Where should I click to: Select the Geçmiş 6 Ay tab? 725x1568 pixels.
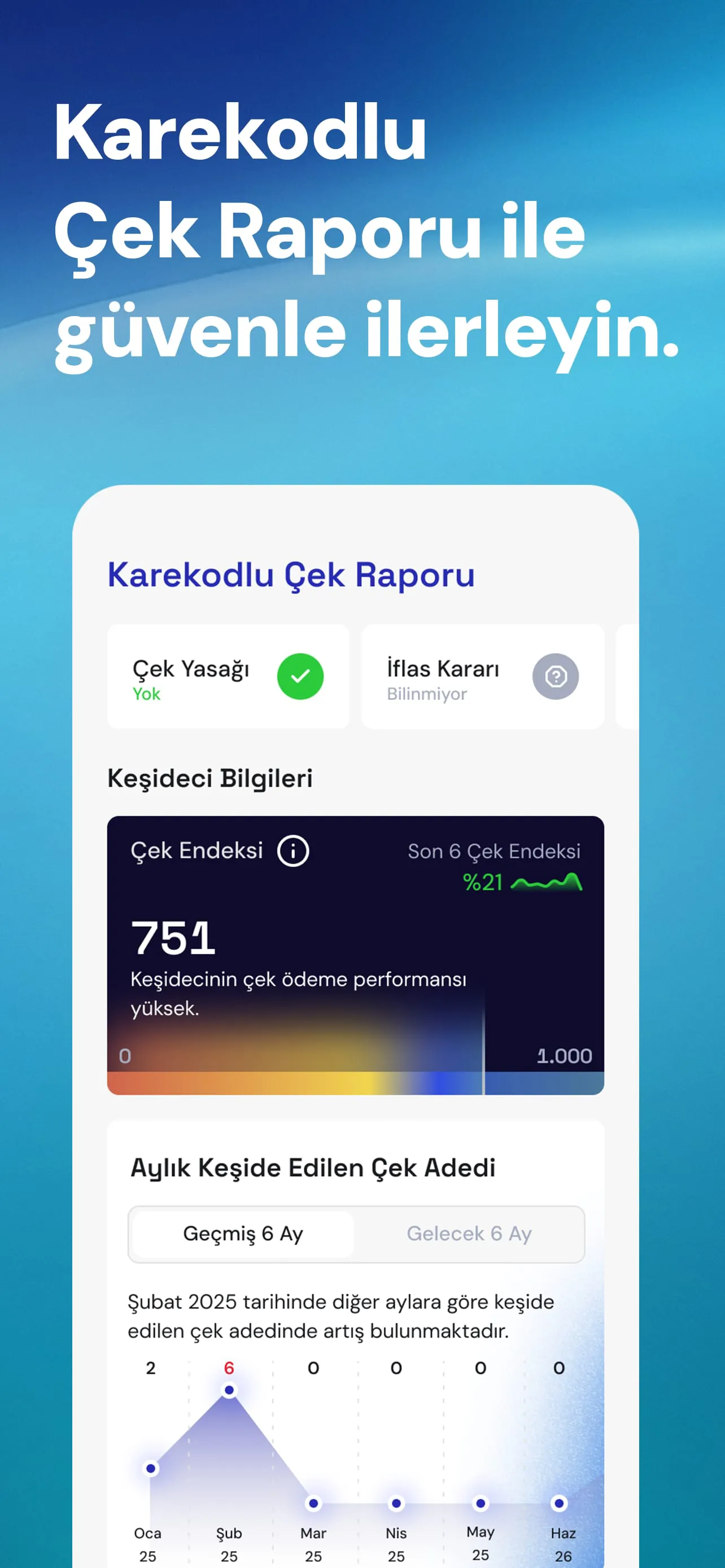click(242, 1234)
